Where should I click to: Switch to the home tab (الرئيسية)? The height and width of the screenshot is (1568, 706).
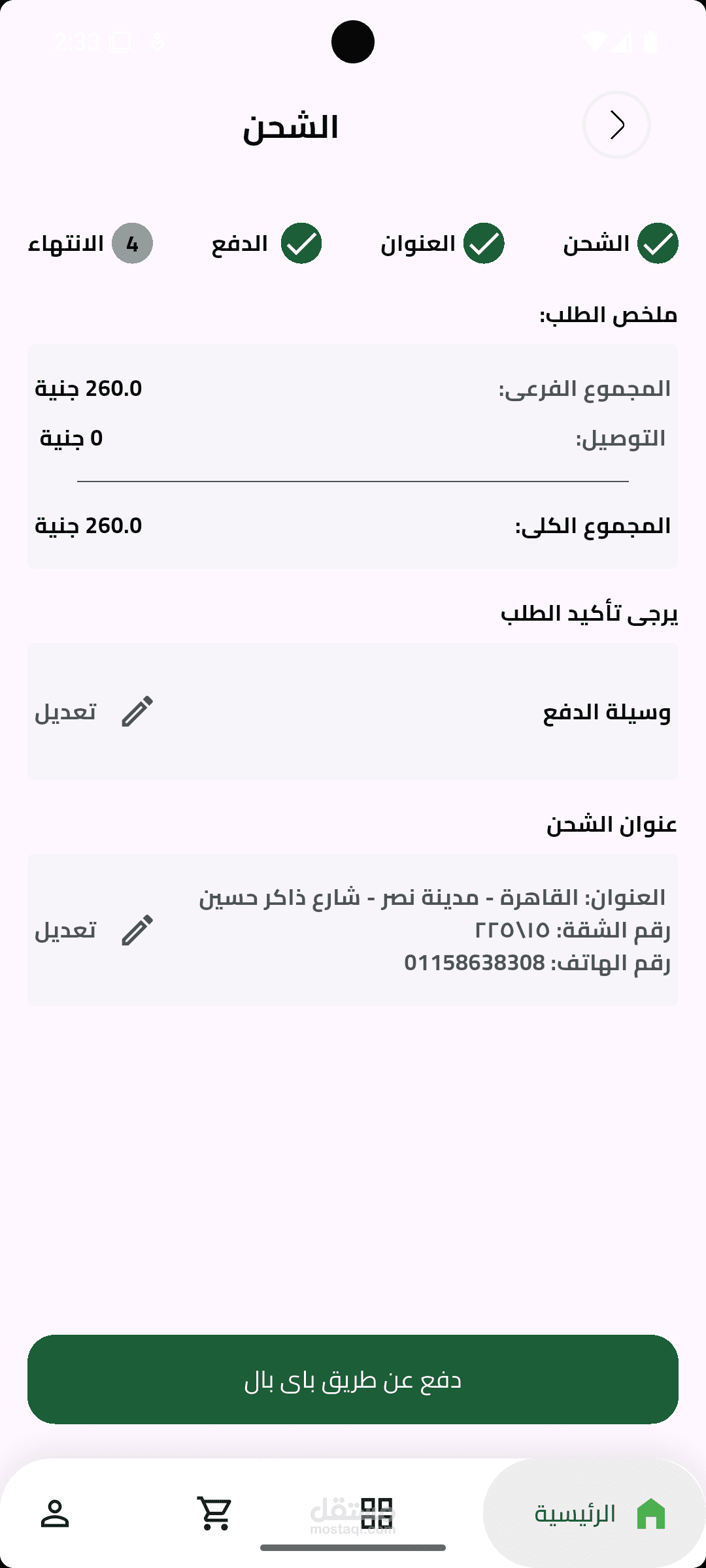point(594,1514)
